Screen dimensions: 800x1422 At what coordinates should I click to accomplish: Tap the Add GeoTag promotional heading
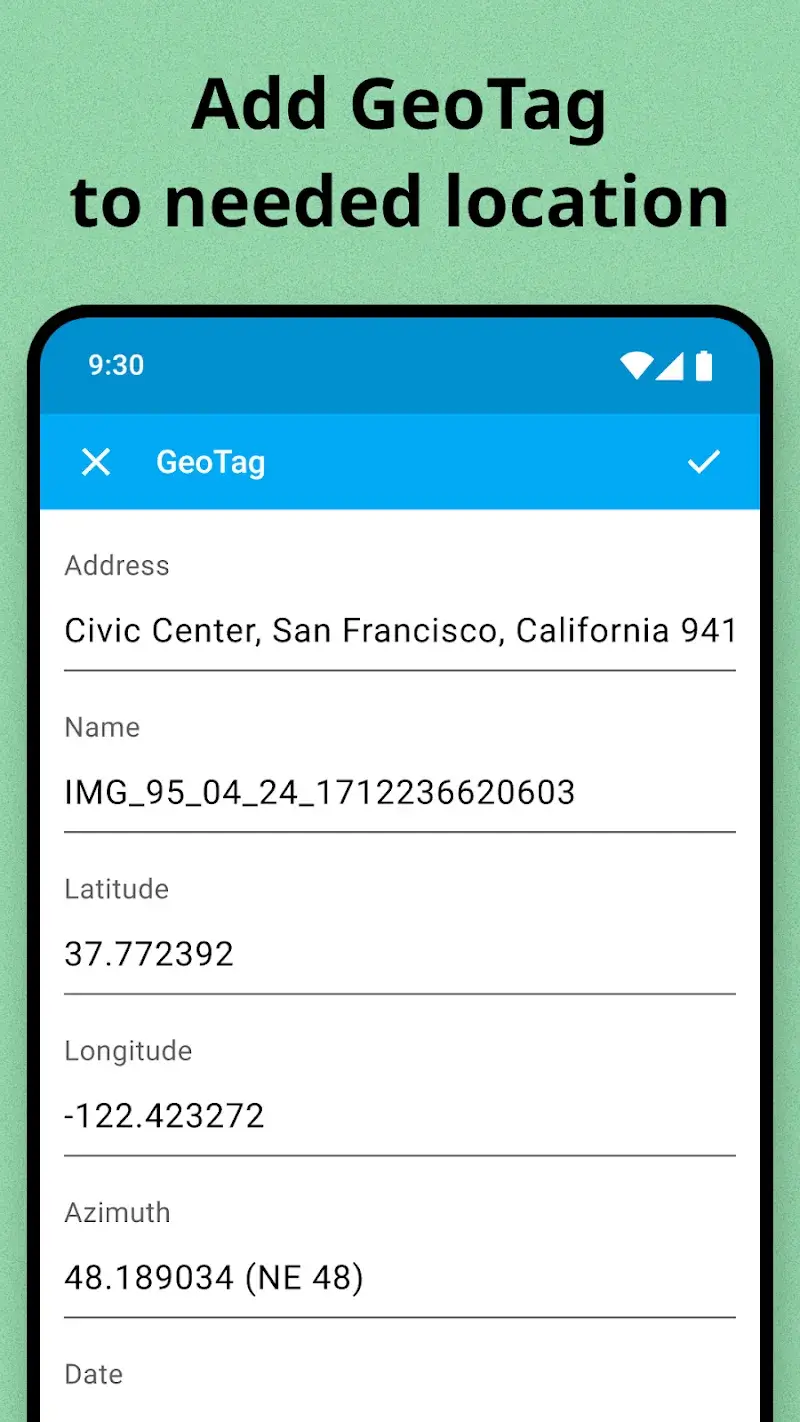(400, 150)
